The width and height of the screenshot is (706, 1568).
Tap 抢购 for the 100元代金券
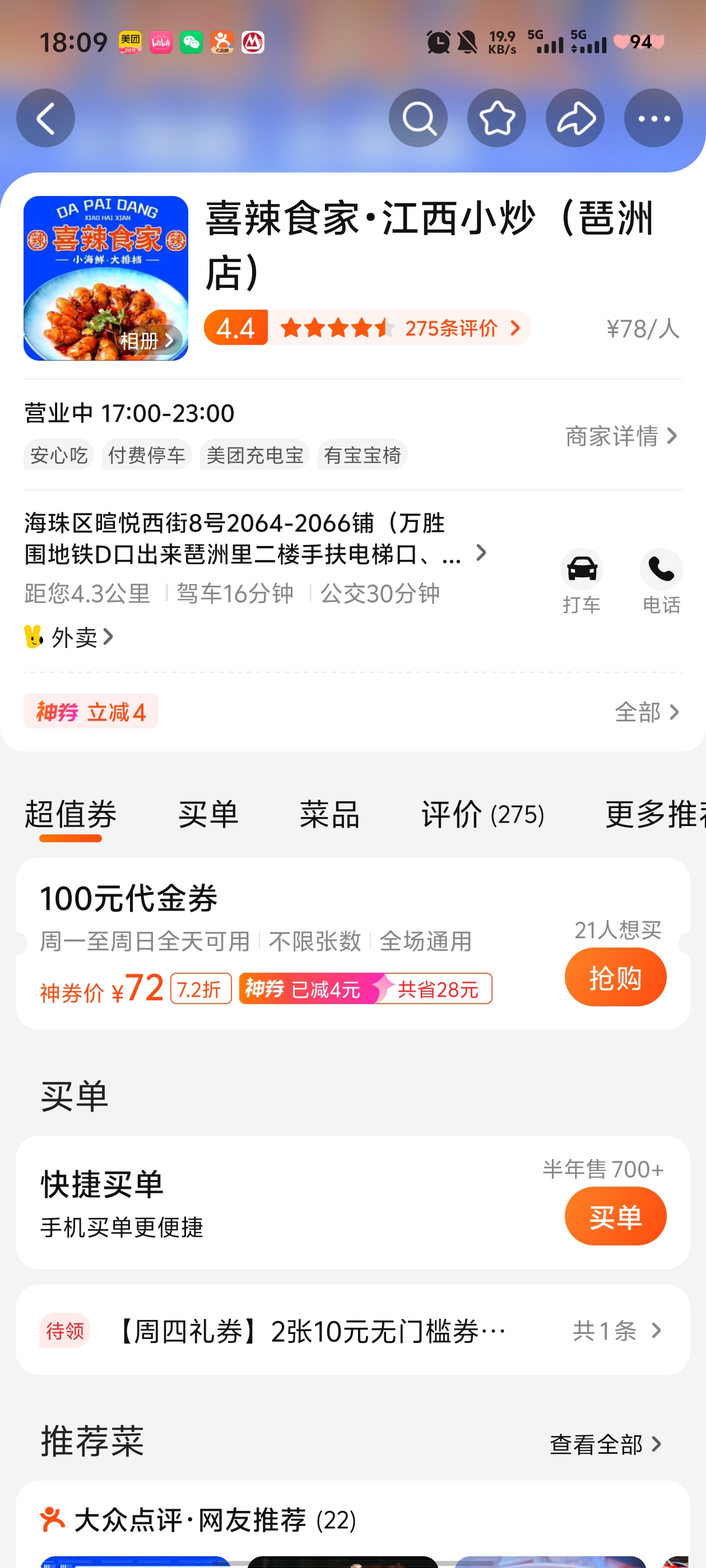tap(615, 977)
